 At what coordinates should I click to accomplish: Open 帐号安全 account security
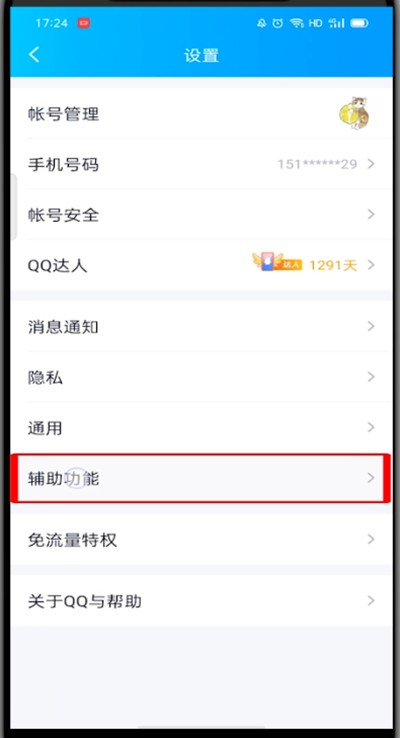click(201, 215)
